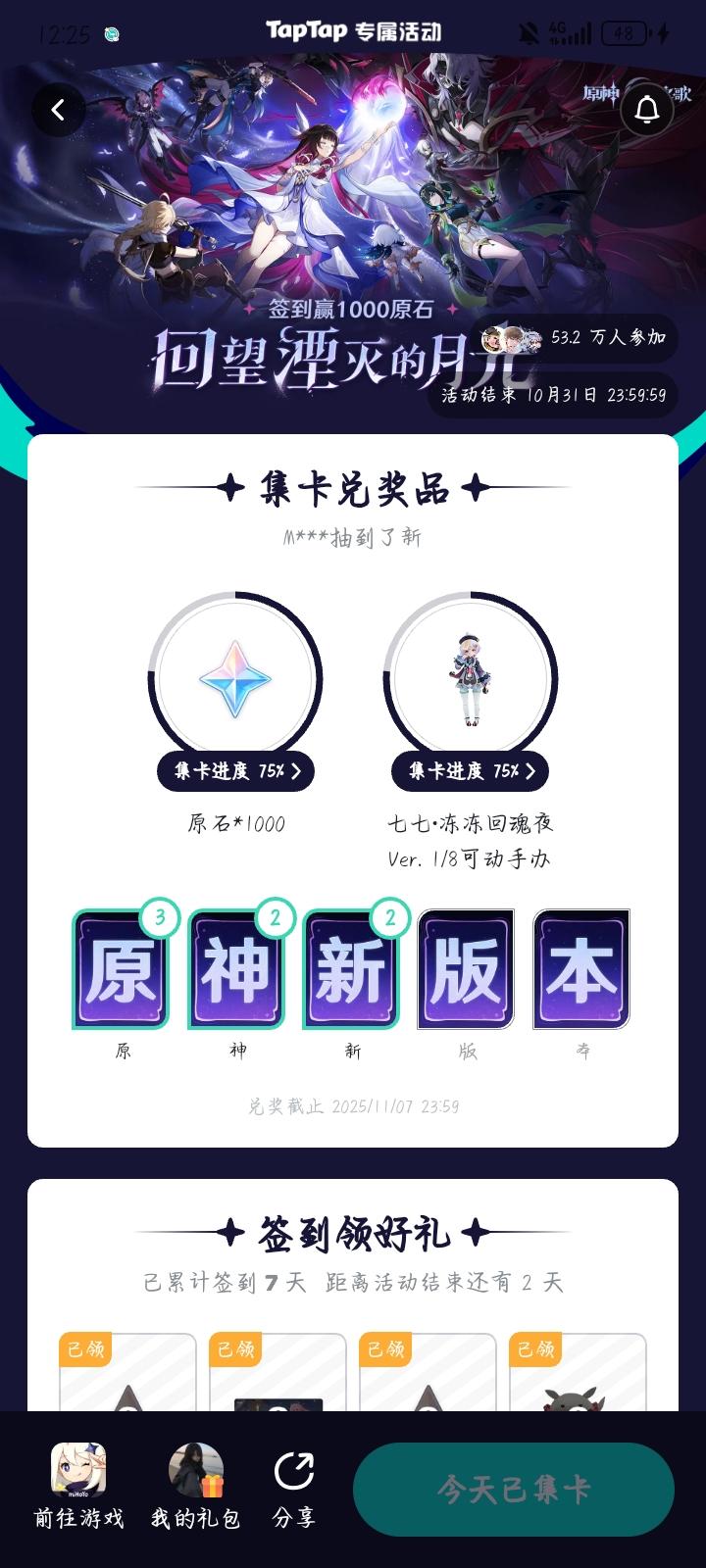Select the collected 神 card

pos(235,970)
